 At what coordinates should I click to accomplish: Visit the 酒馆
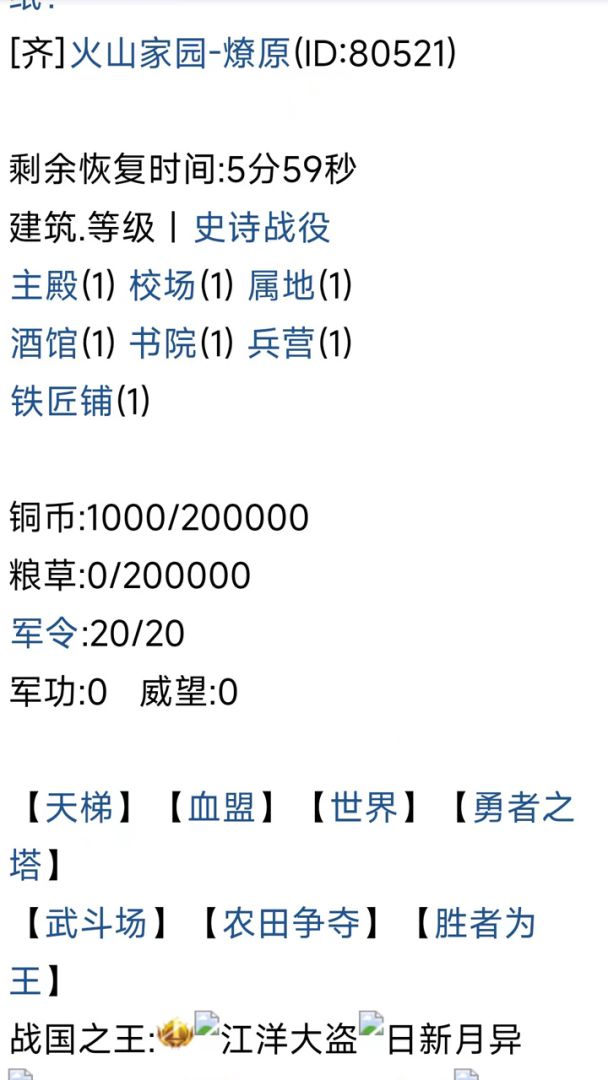coord(44,344)
